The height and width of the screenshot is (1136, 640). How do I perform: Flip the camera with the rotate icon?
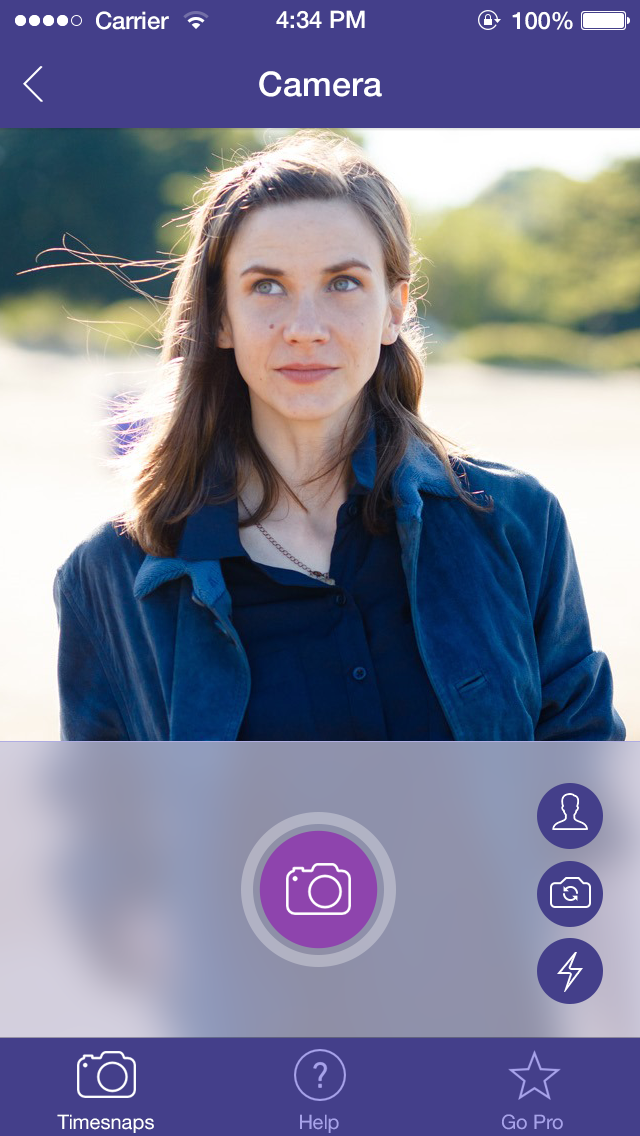[x=570, y=893]
